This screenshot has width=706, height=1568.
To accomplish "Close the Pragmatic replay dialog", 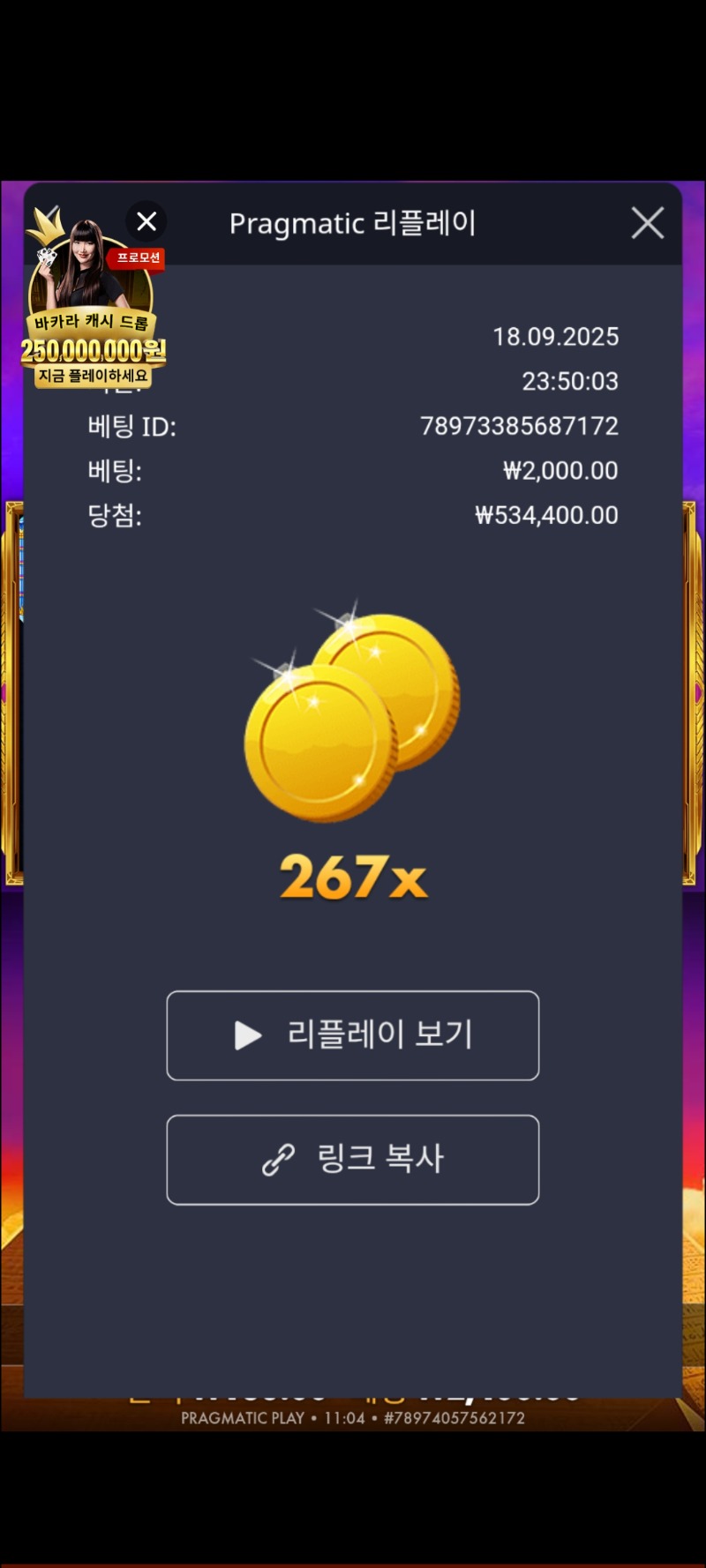I will [648, 223].
